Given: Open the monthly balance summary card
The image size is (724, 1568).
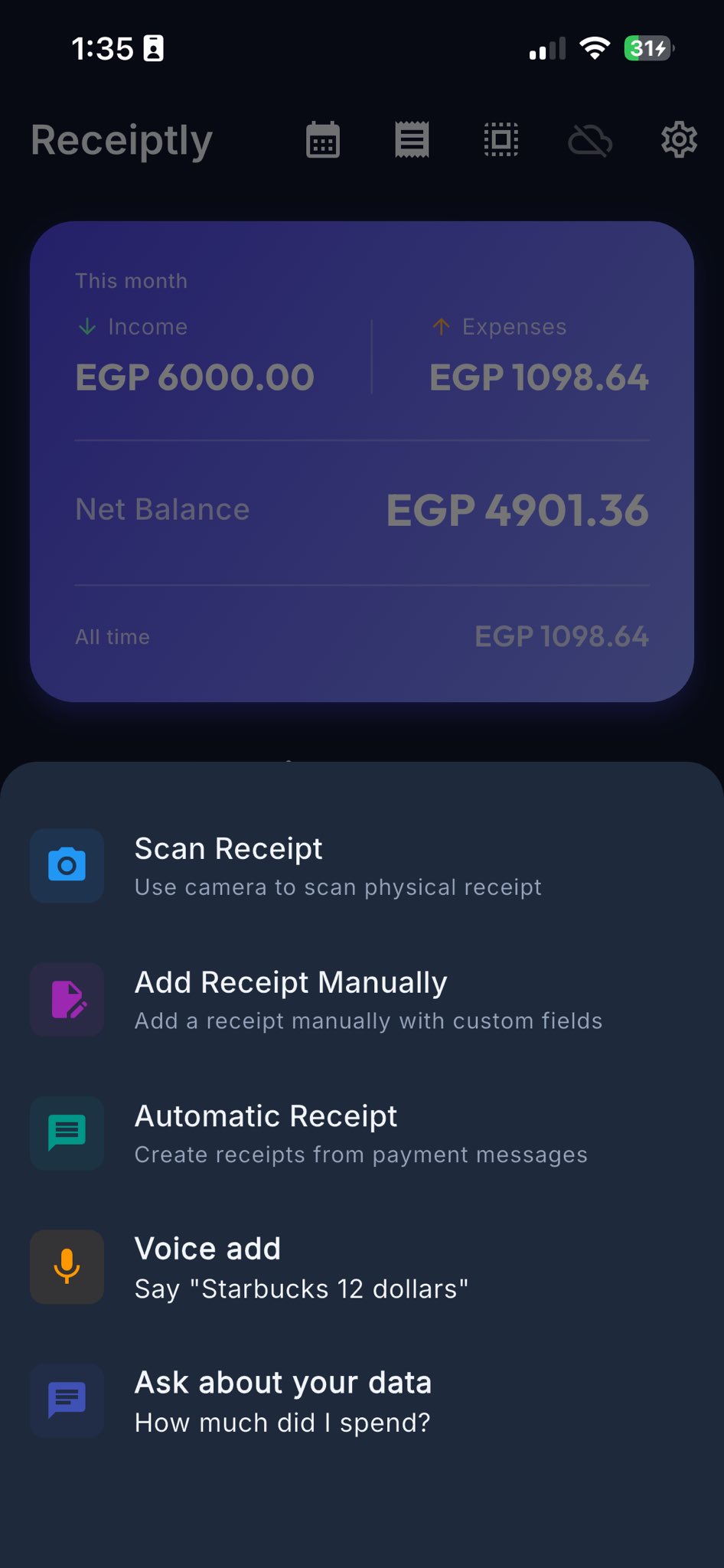Looking at the screenshot, I should tap(362, 462).
